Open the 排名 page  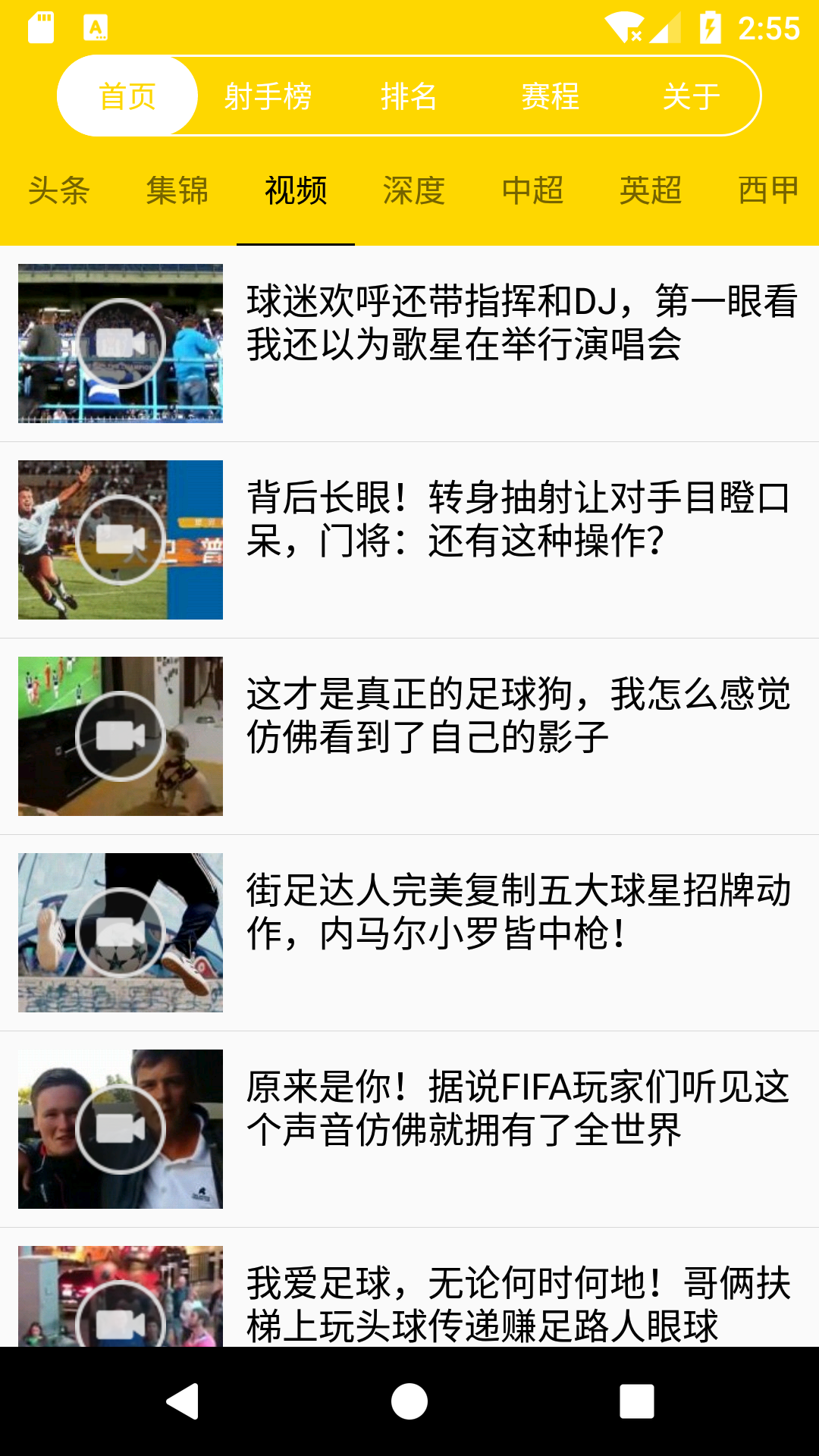(x=409, y=96)
